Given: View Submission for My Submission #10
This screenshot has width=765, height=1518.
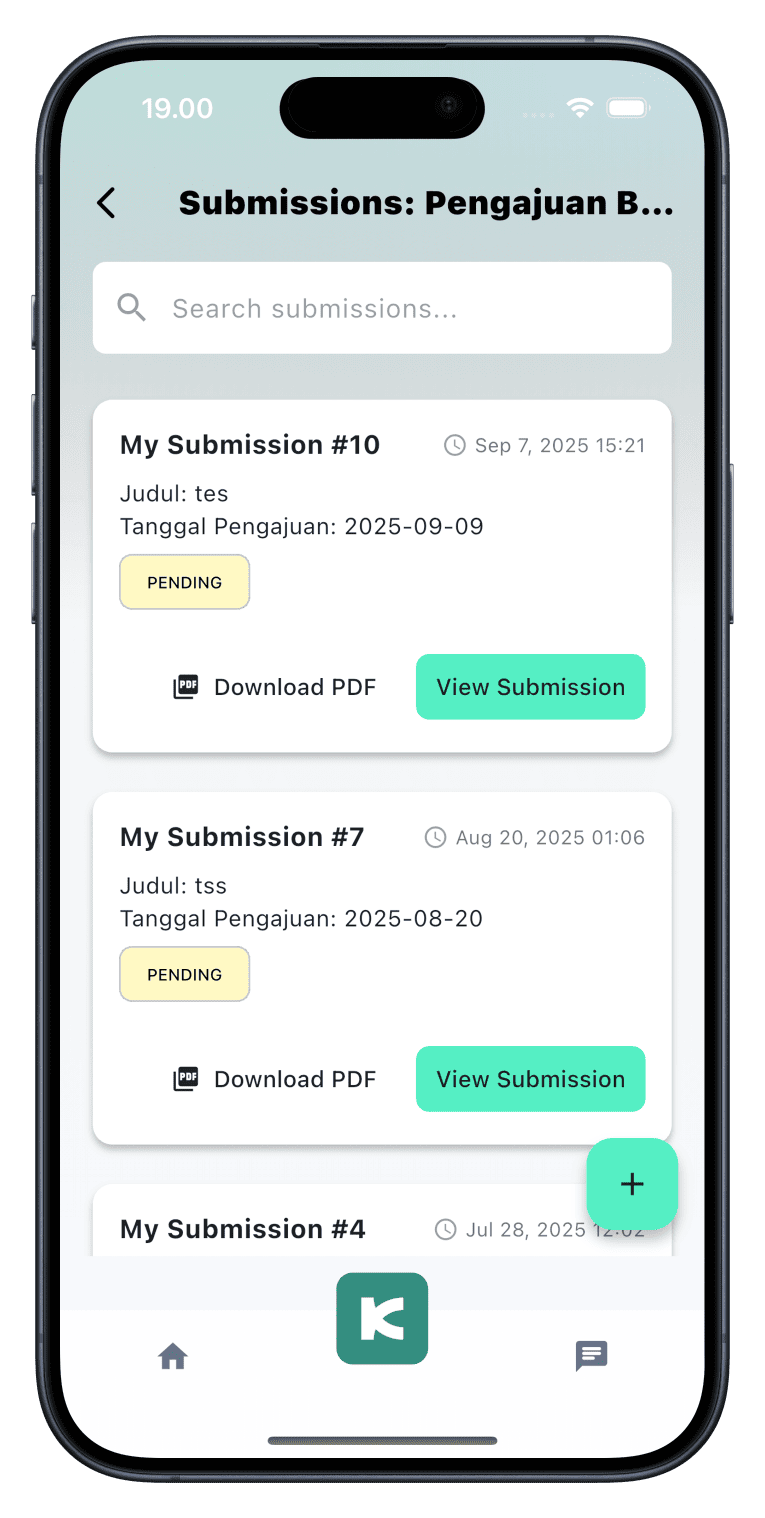Looking at the screenshot, I should click(x=530, y=687).
